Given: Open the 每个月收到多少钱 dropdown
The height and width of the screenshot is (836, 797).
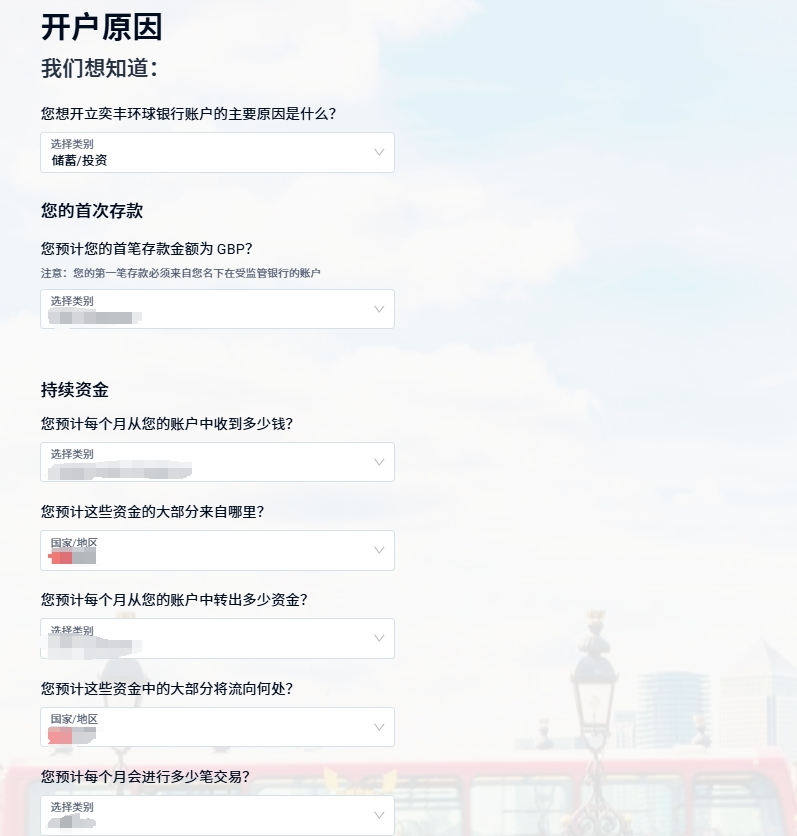Looking at the screenshot, I should tap(217, 462).
